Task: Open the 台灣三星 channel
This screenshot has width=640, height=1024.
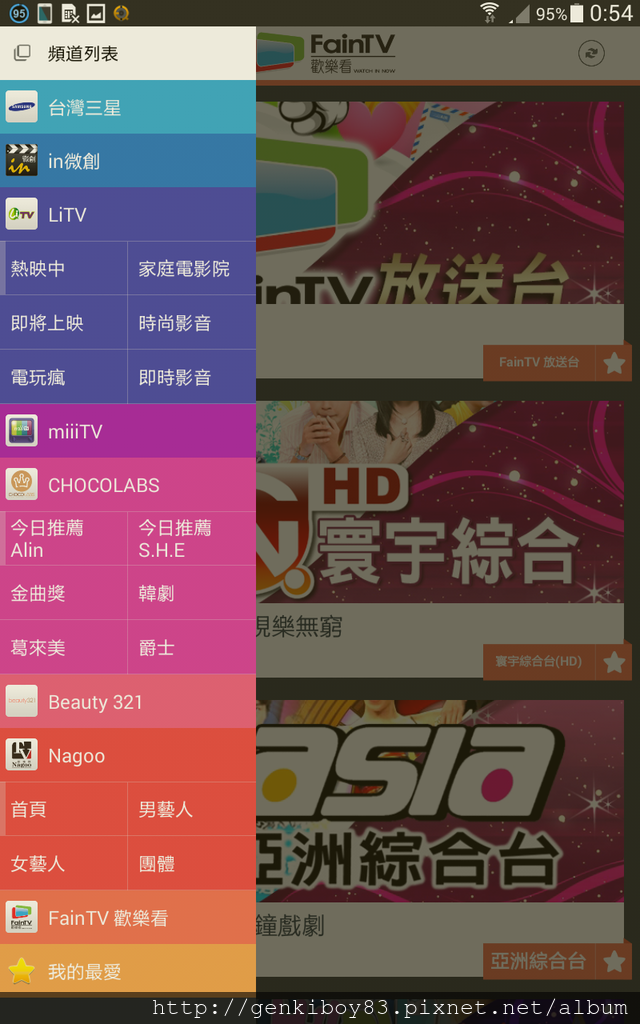Action: [128, 107]
